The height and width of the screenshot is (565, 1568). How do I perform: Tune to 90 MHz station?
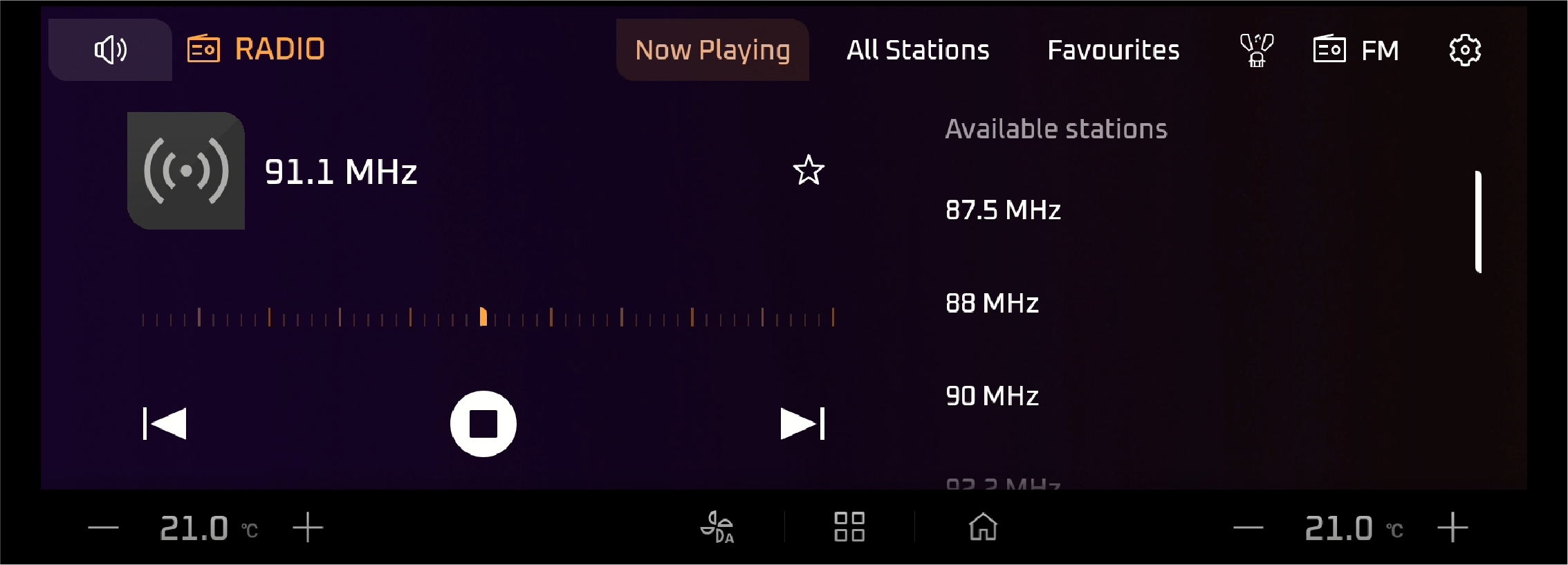(x=992, y=396)
